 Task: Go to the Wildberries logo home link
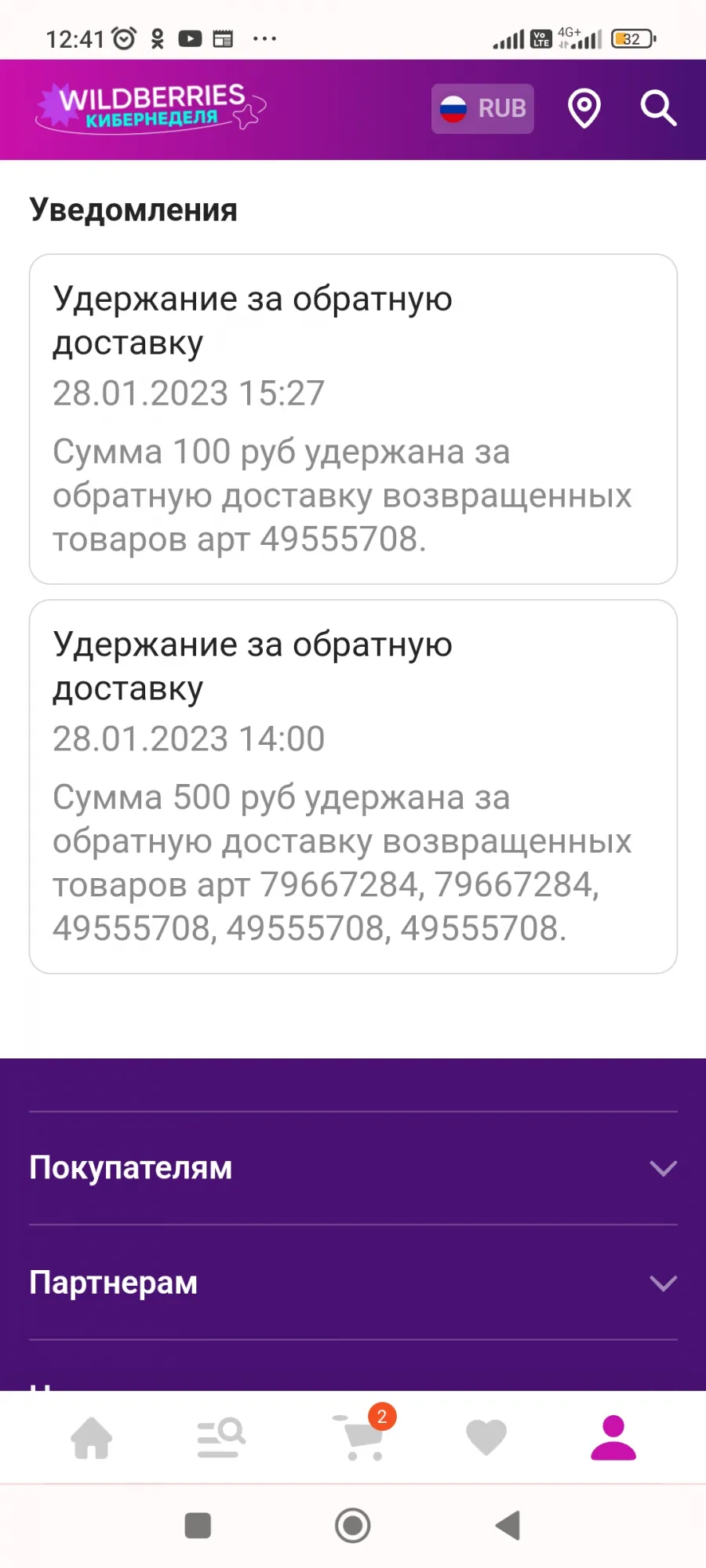pos(151,107)
